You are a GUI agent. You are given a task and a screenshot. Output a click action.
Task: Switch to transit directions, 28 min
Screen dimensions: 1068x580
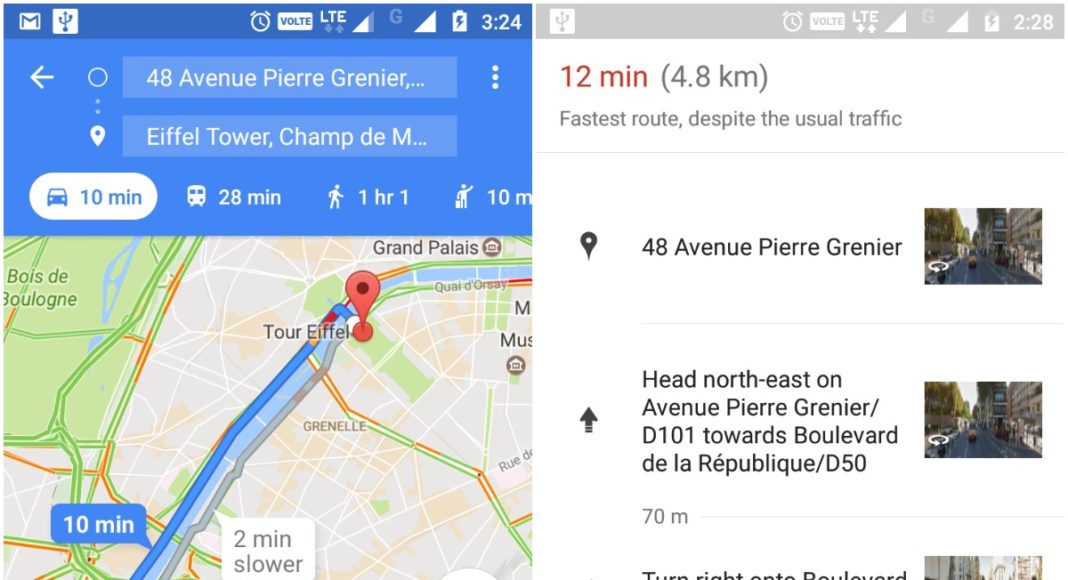click(233, 197)
